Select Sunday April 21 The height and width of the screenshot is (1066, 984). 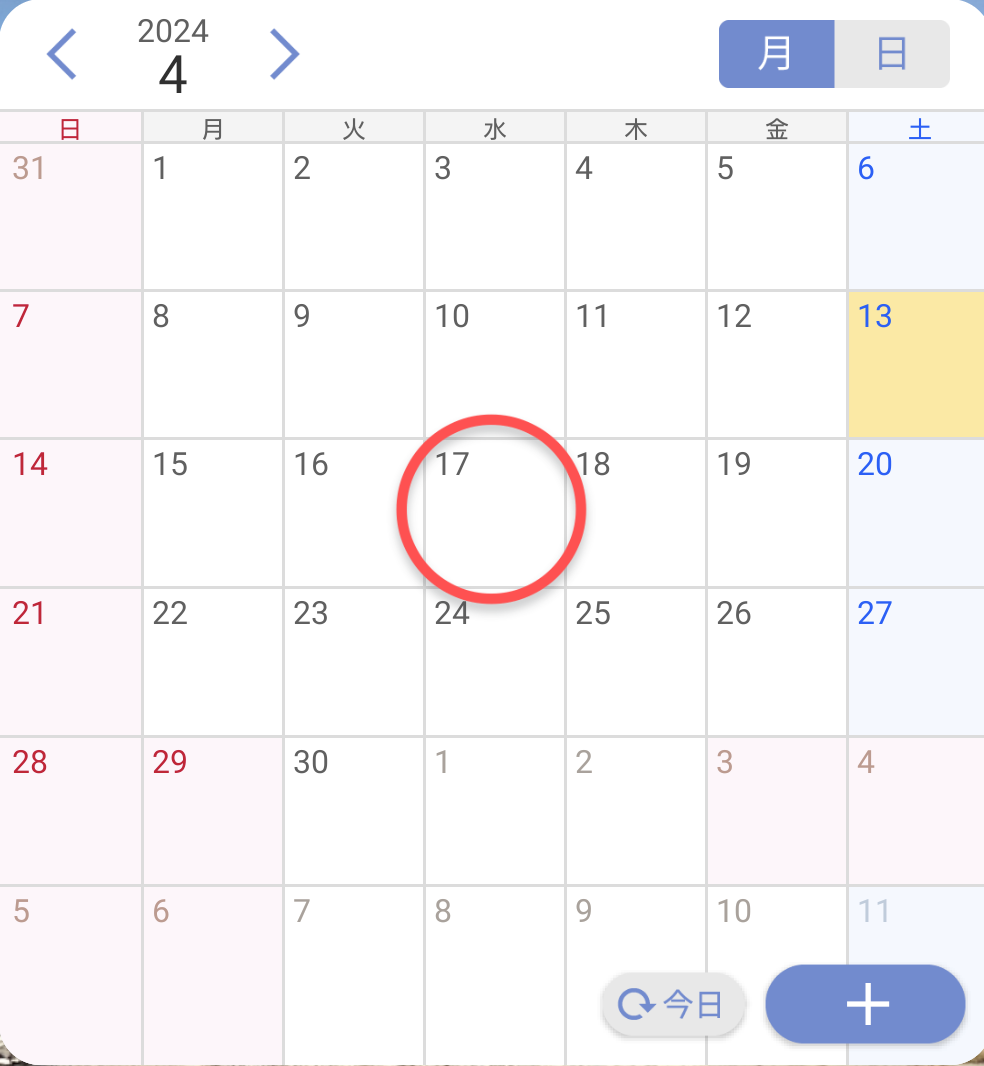(x=70, y=661)
